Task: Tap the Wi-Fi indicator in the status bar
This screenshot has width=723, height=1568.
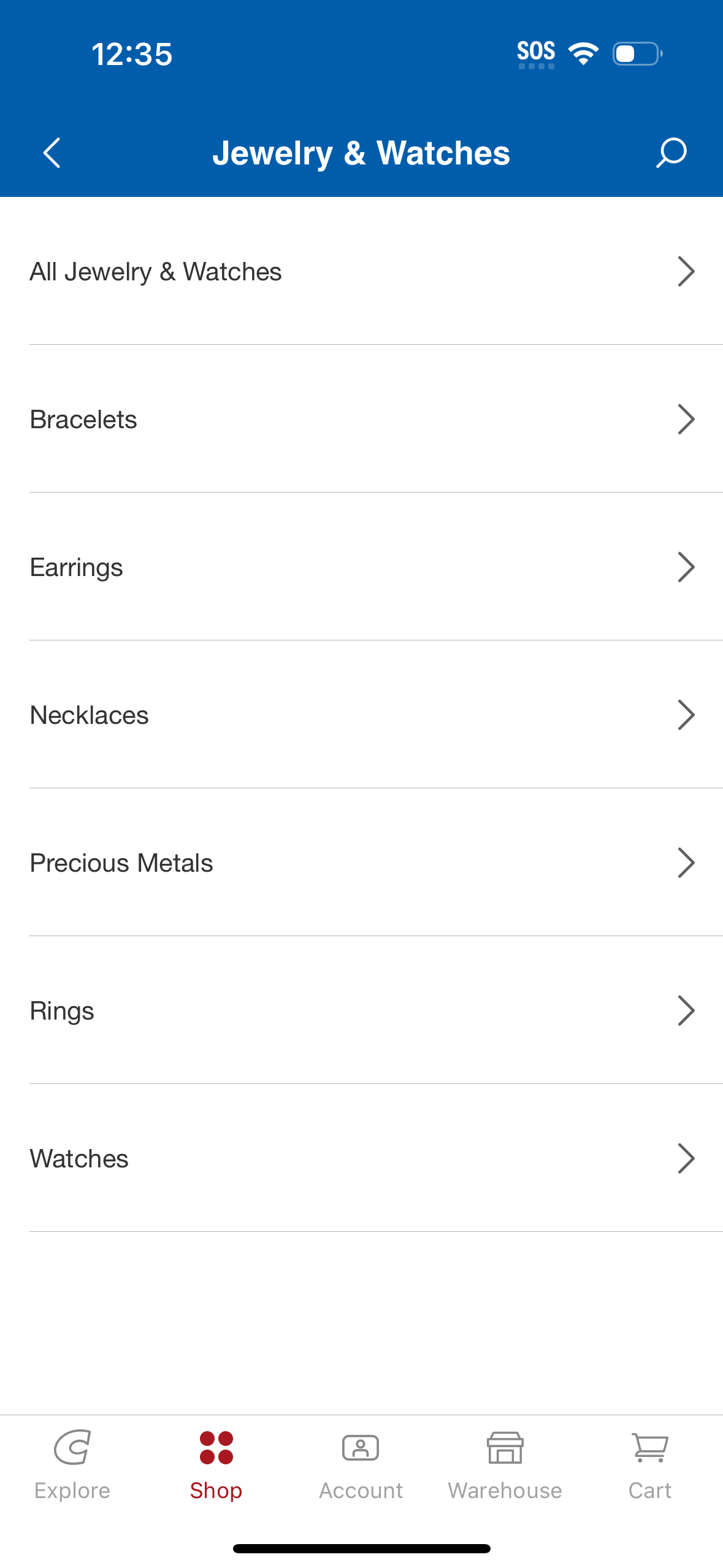Action: point(582,53)
